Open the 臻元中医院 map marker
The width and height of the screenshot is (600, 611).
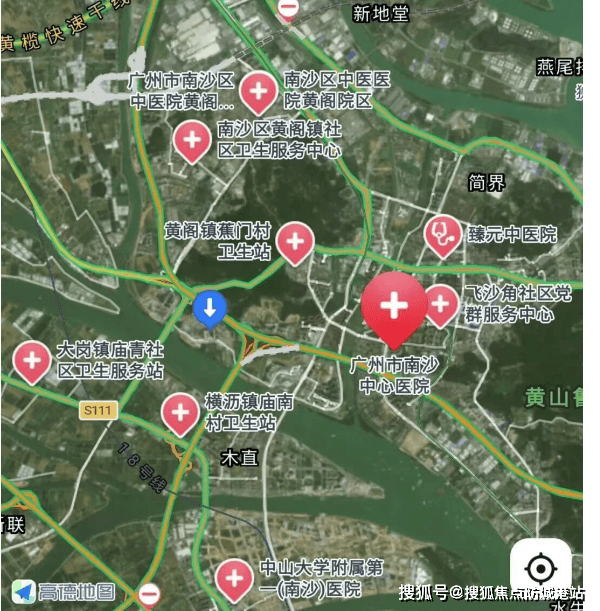point(443,235)
